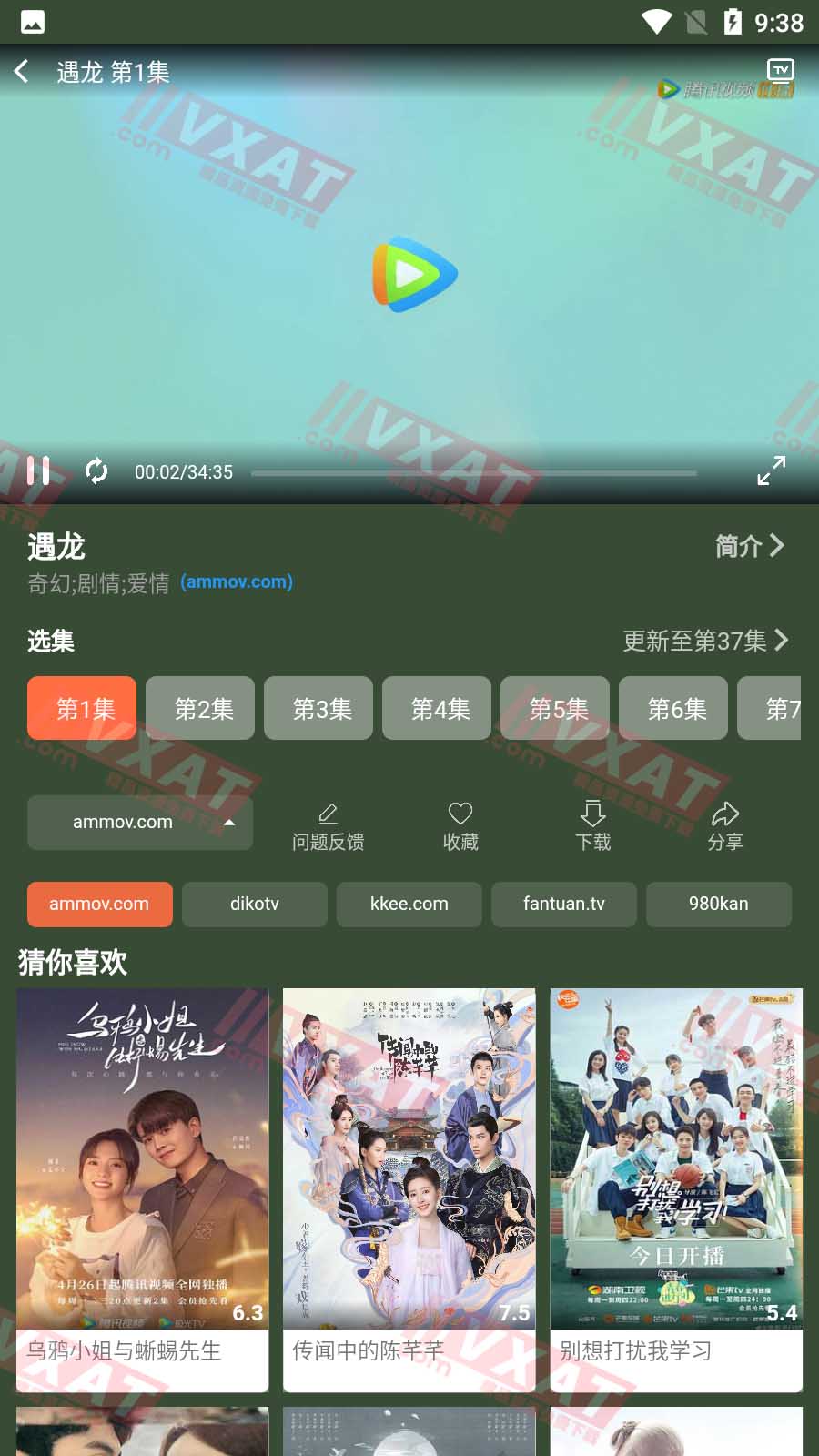
Task: Enter fullscreen mode
Action: tap(771, 470)
